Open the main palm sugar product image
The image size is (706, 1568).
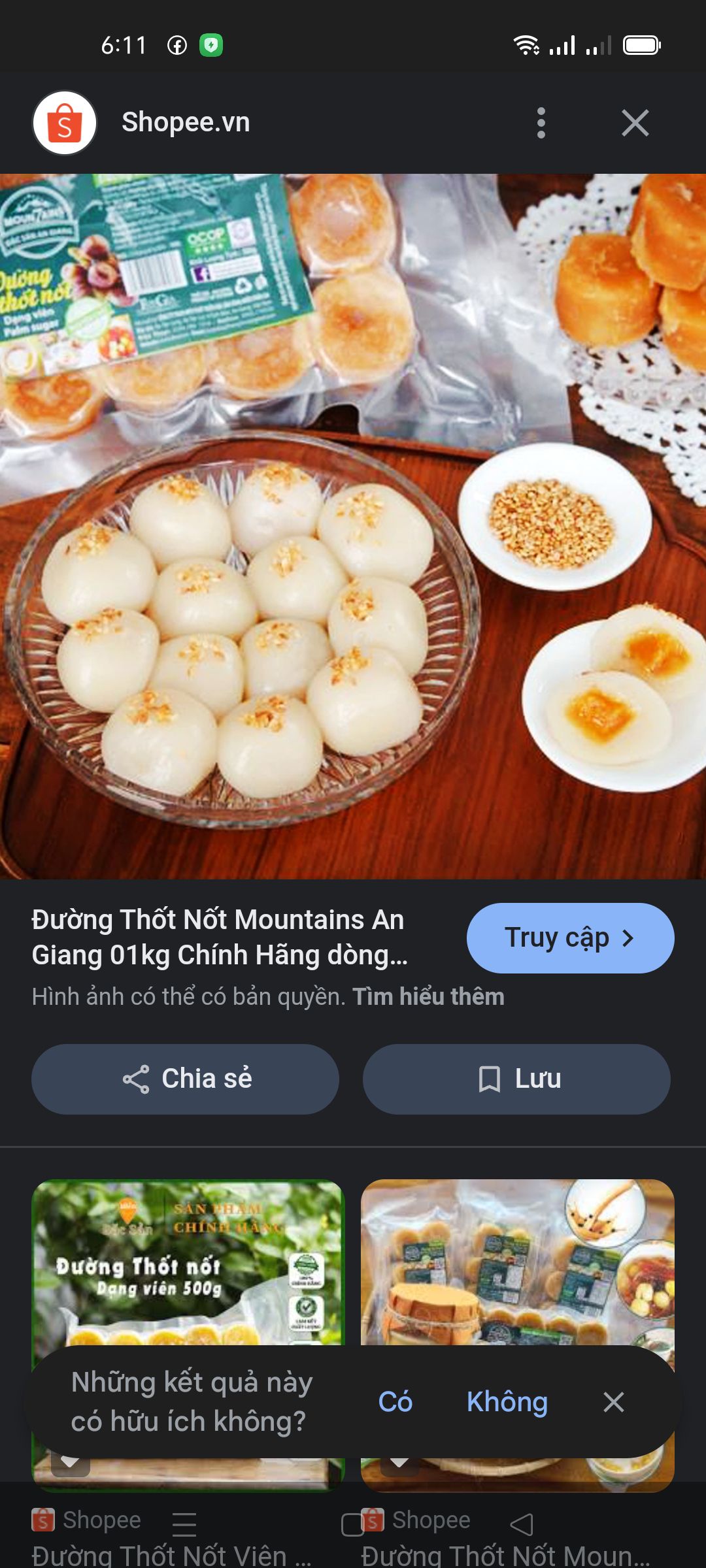pyautogui.click(x=353, y=526)
